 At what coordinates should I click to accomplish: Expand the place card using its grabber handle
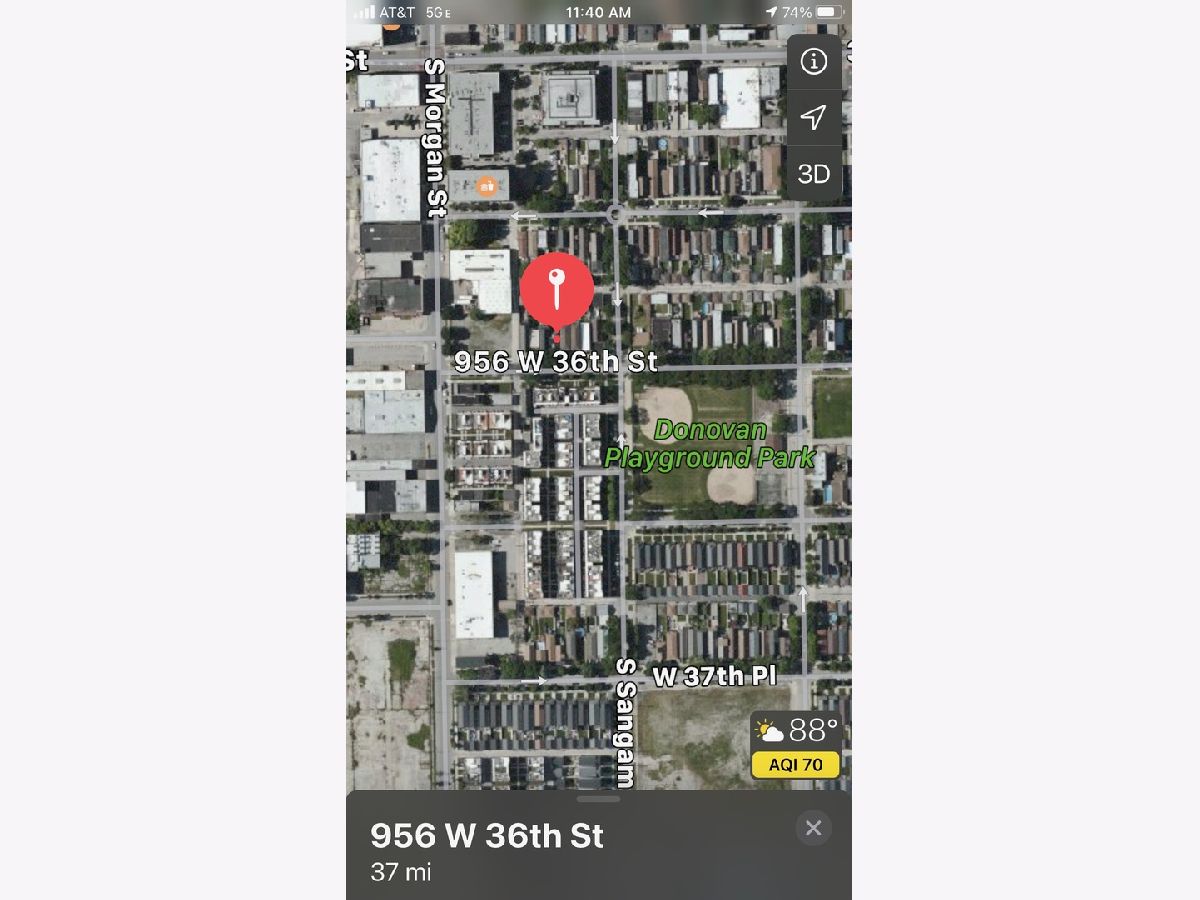pos(598,799)
